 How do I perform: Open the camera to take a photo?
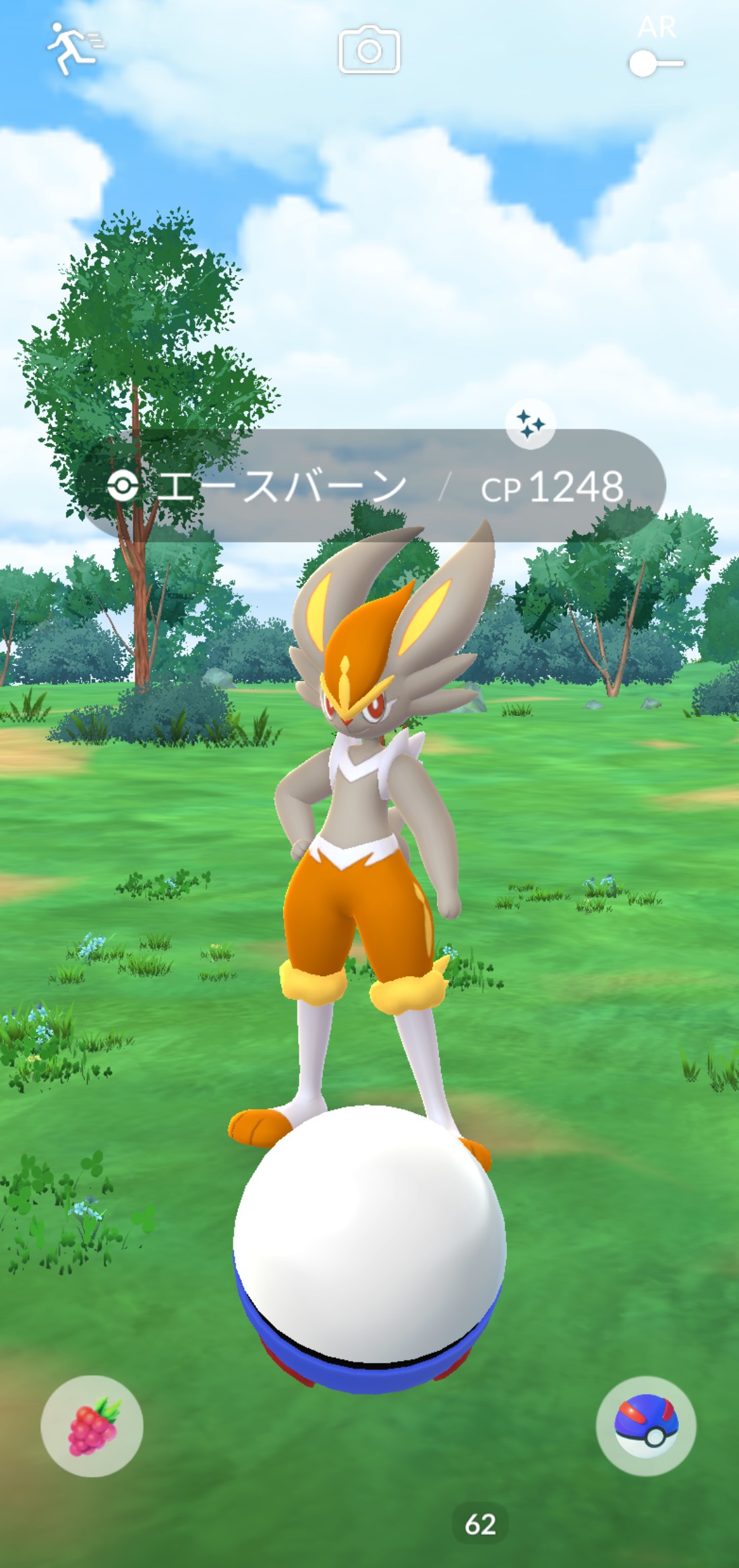[369, 49]
